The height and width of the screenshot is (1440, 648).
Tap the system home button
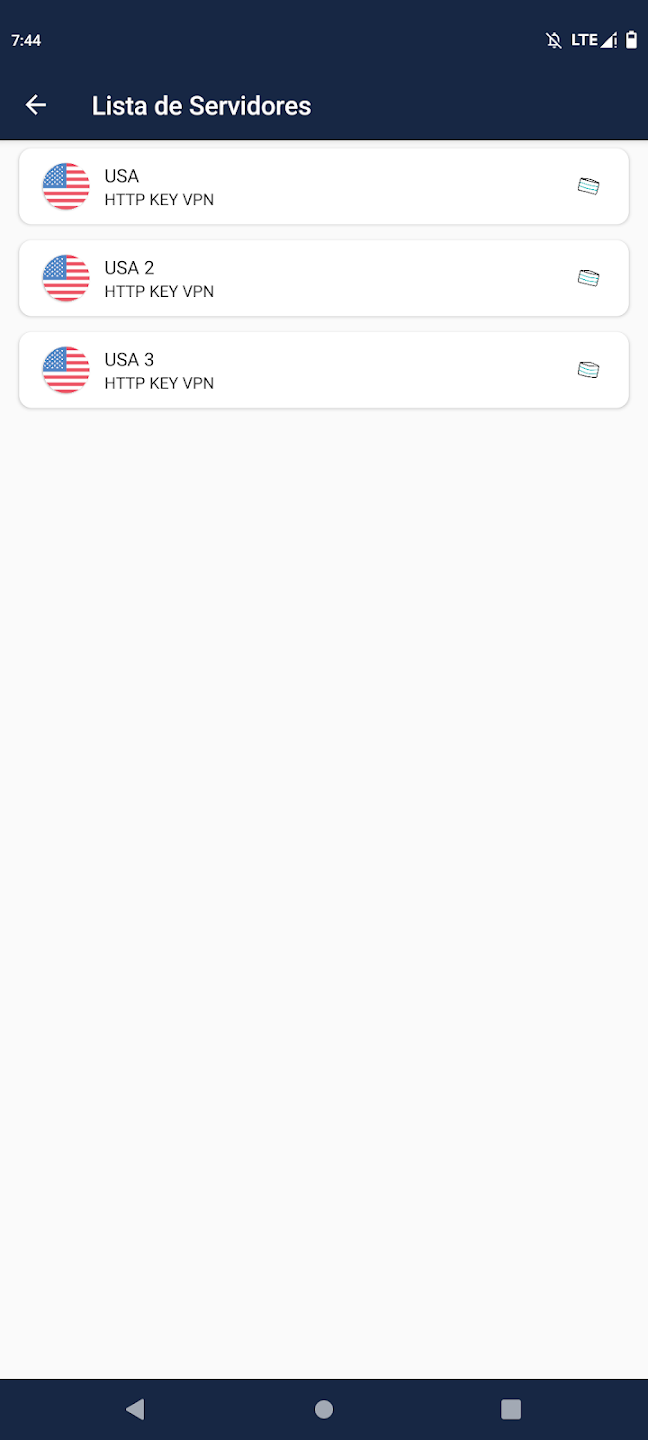click(324, 1409)
